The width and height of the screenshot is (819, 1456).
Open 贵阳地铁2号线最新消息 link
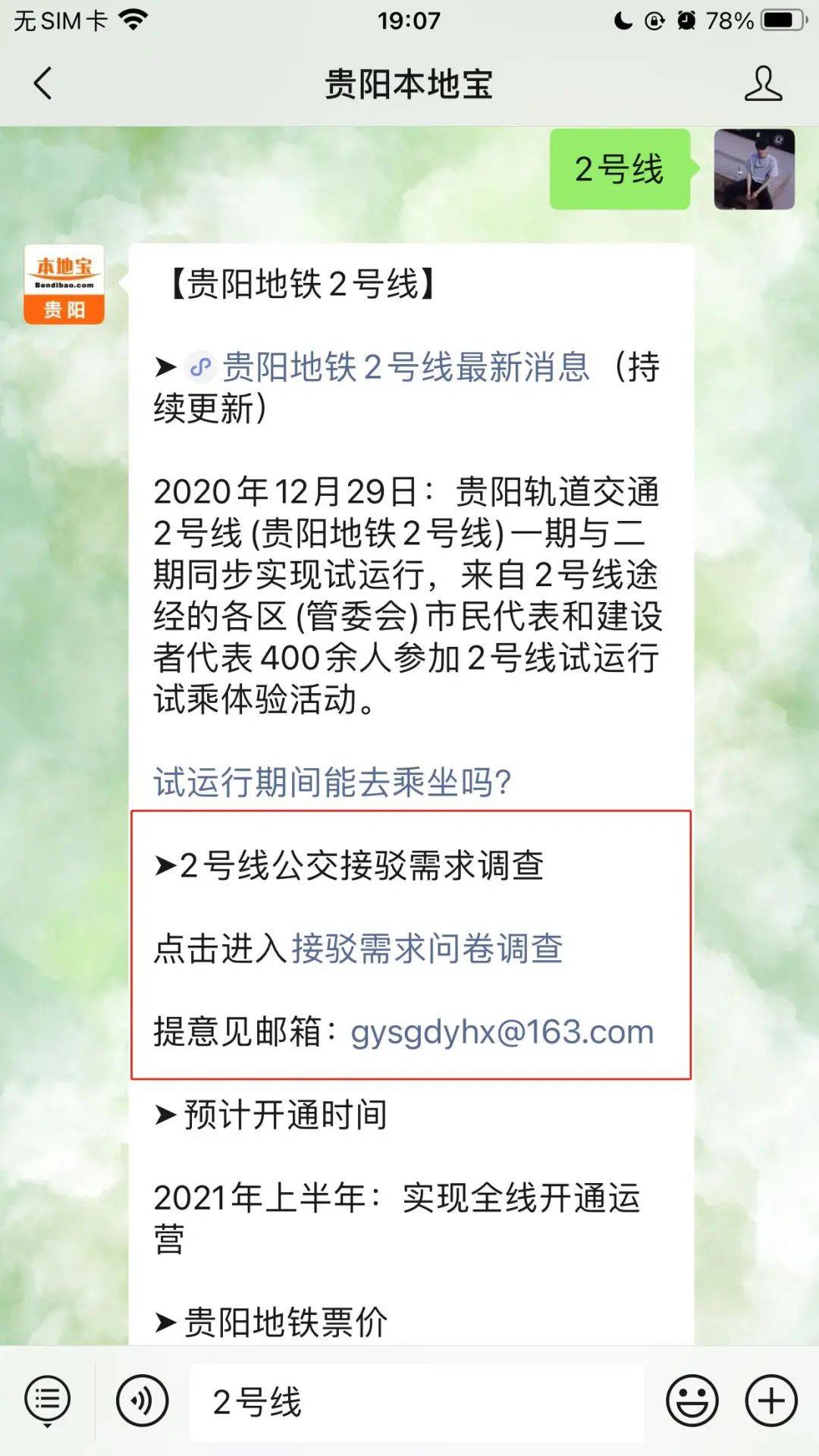click(405, 368)
